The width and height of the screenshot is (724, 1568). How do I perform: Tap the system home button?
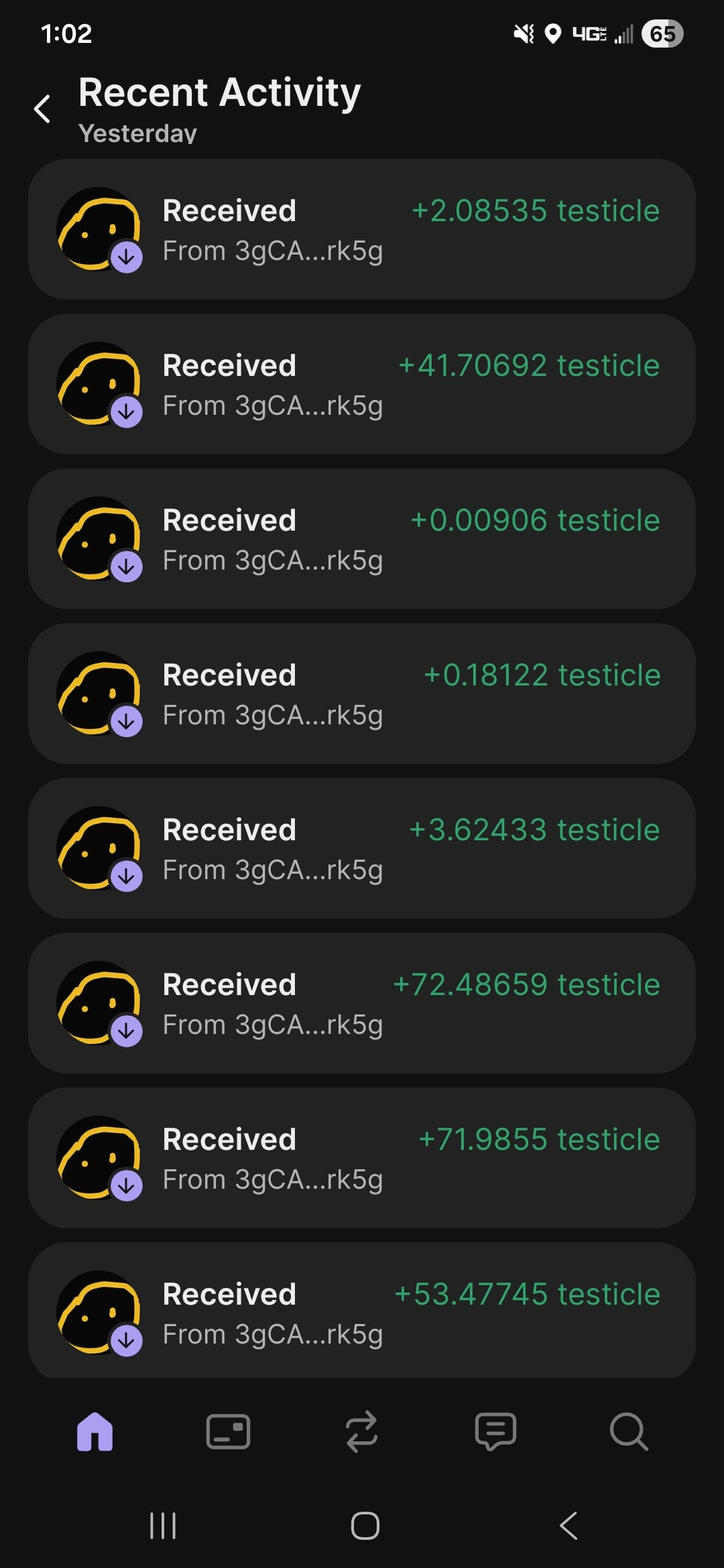pos(365,1526)
